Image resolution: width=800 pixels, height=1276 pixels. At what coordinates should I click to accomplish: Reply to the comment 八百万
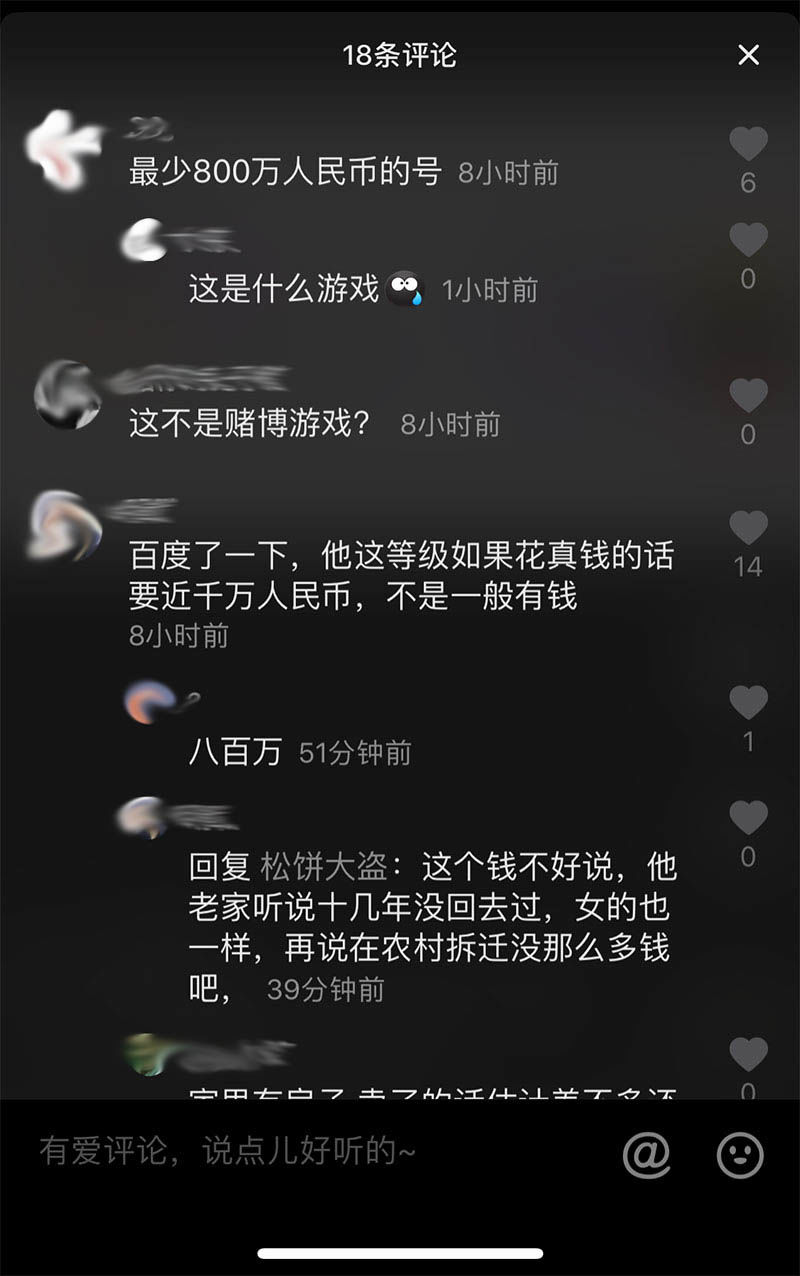[x=235, y=752]
